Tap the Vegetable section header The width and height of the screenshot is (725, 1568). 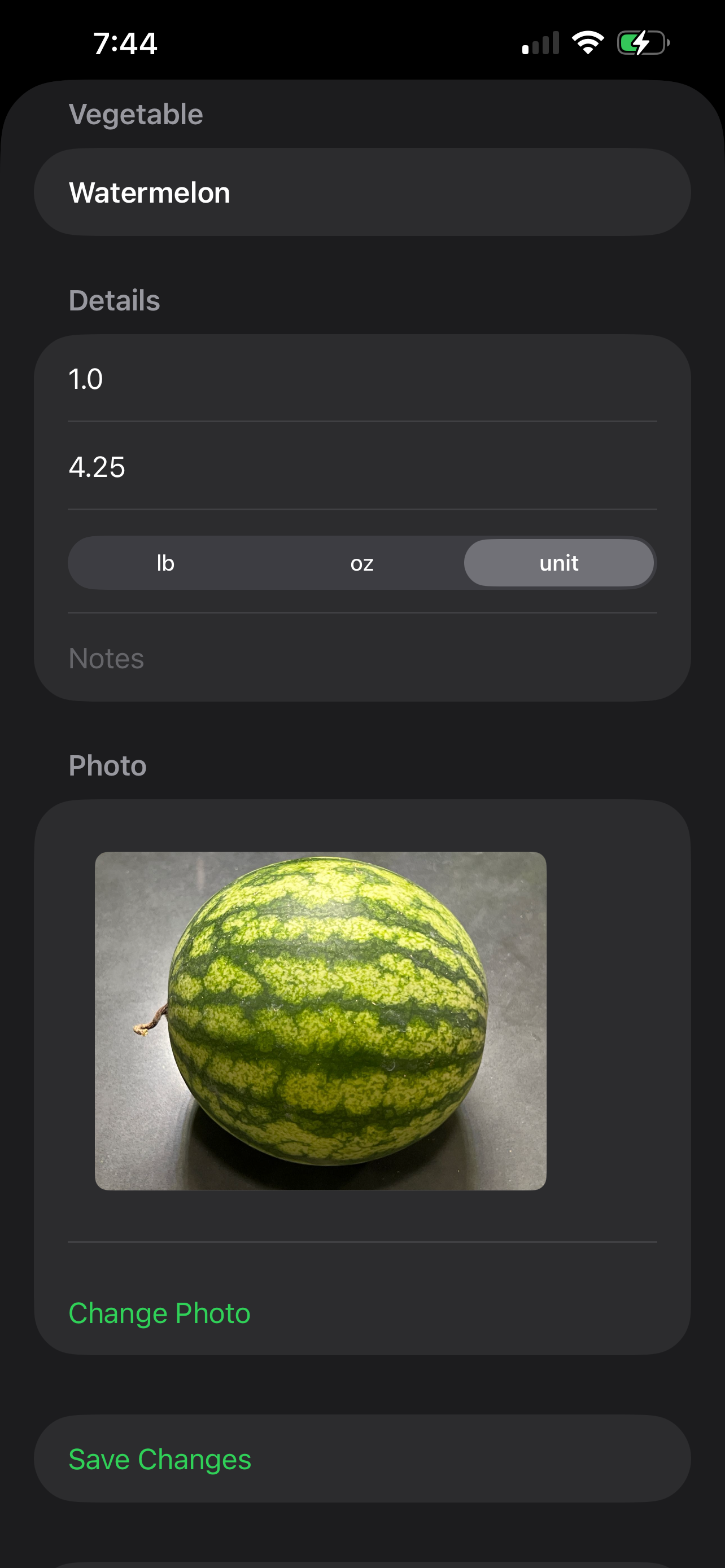(x=136, y=113)
